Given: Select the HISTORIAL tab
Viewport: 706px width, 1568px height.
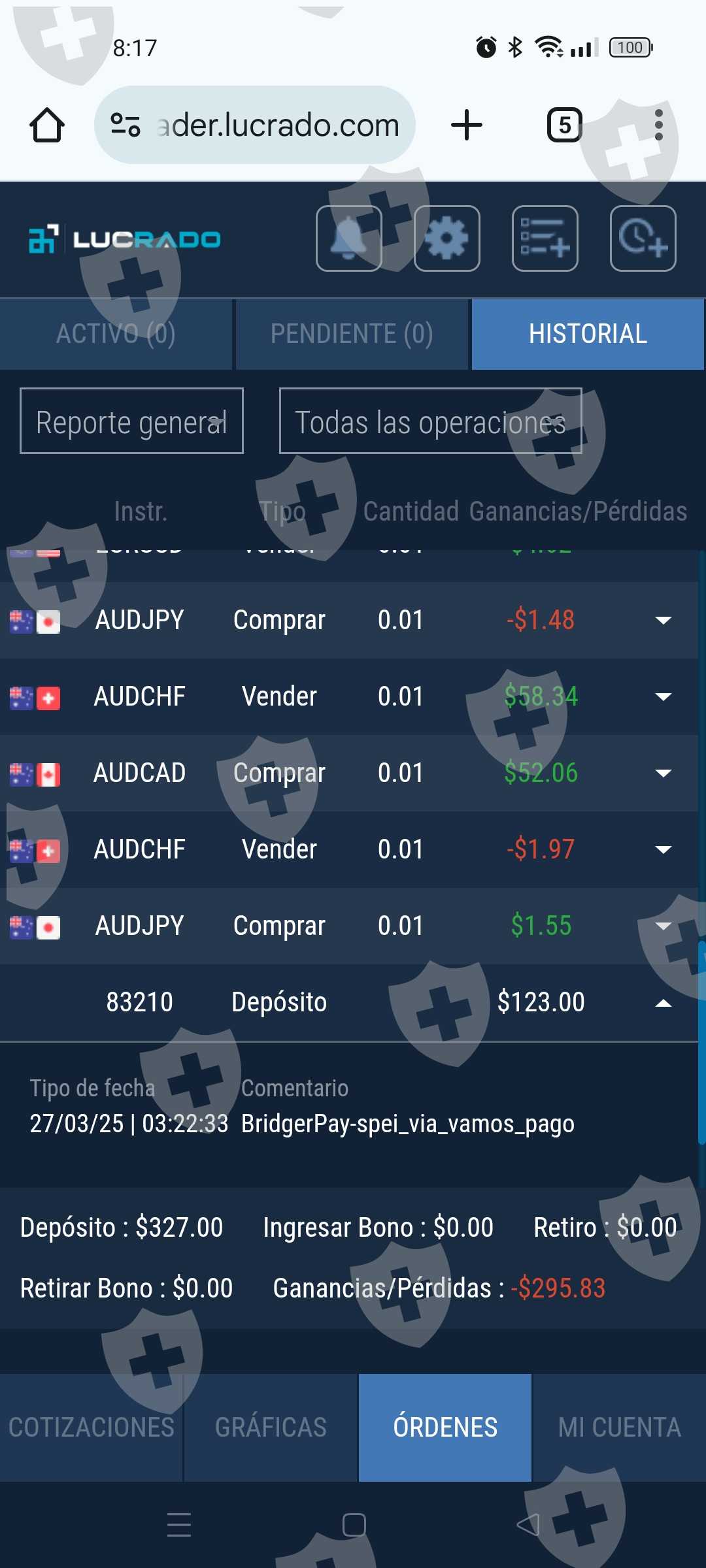Looking at the screenshot, I should (x=588, y=334).
